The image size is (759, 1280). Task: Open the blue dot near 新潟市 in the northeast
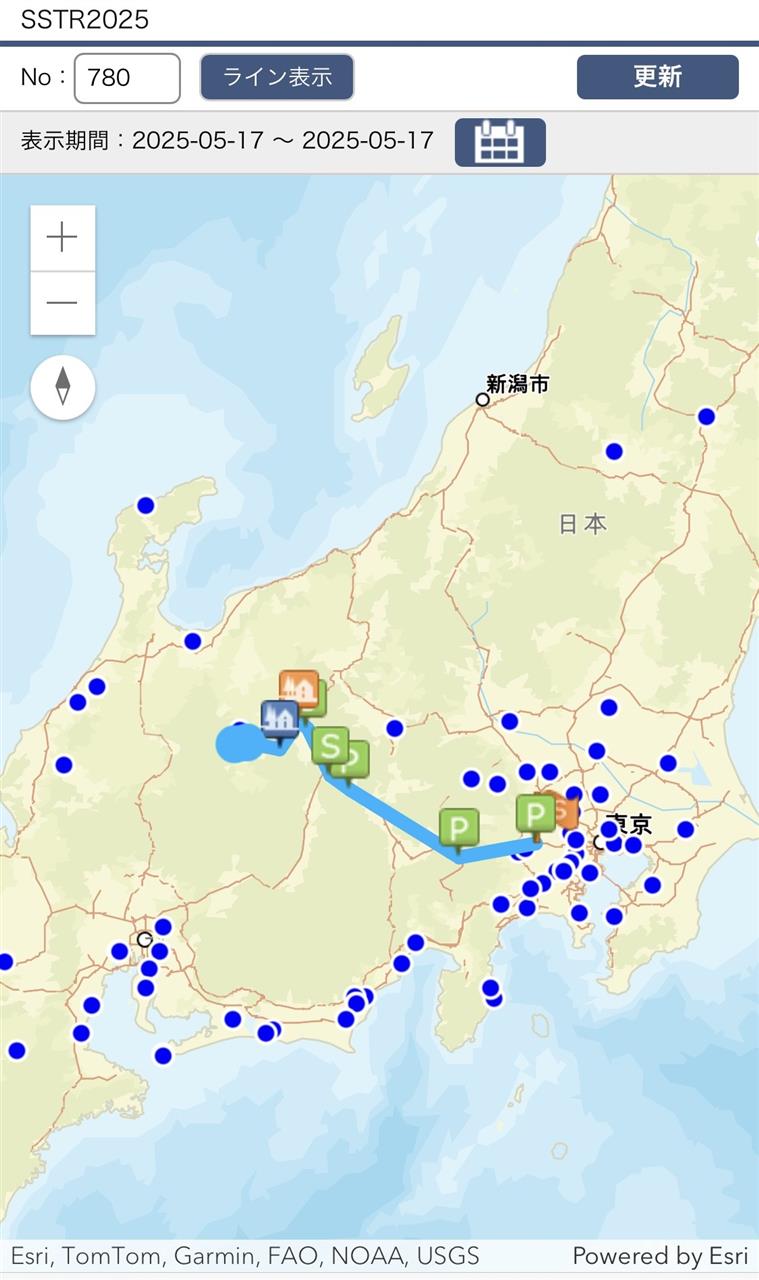(614, 451)
